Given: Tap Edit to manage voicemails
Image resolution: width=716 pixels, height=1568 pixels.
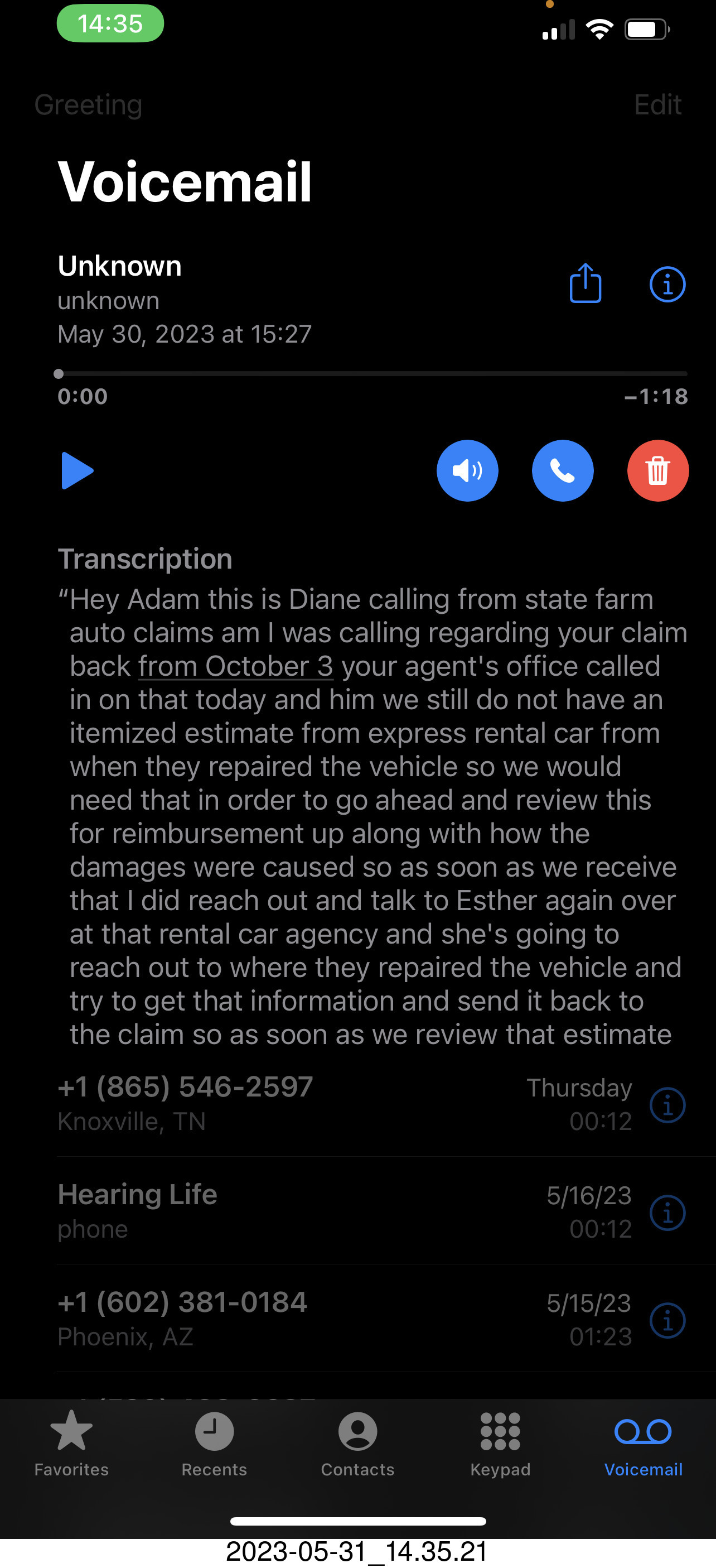Looking at the screenshot, I should coord(657,105).
